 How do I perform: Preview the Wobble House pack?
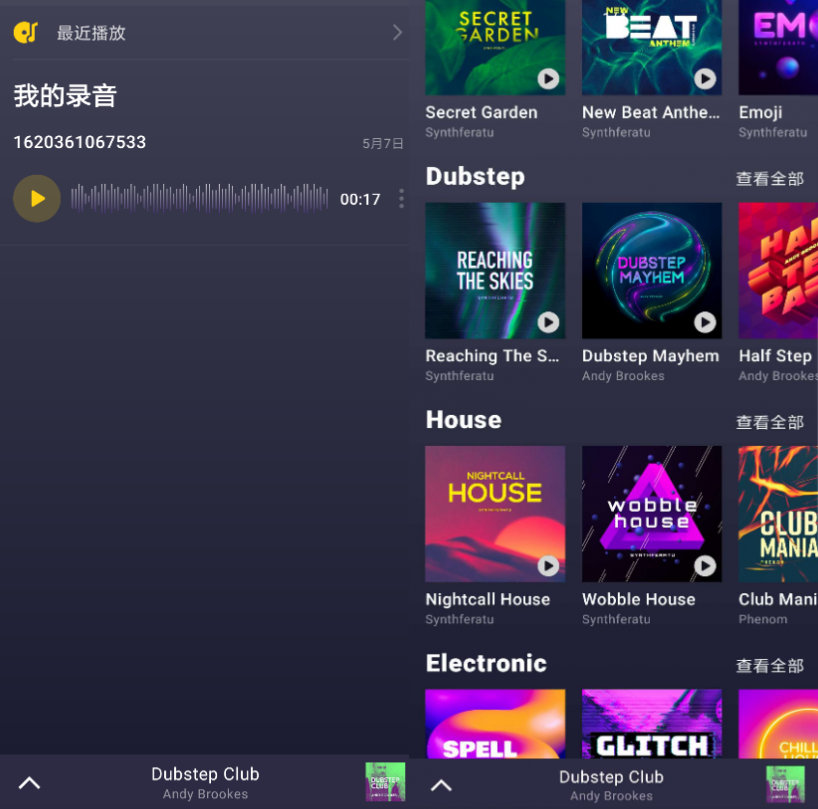tap(705, 566)
